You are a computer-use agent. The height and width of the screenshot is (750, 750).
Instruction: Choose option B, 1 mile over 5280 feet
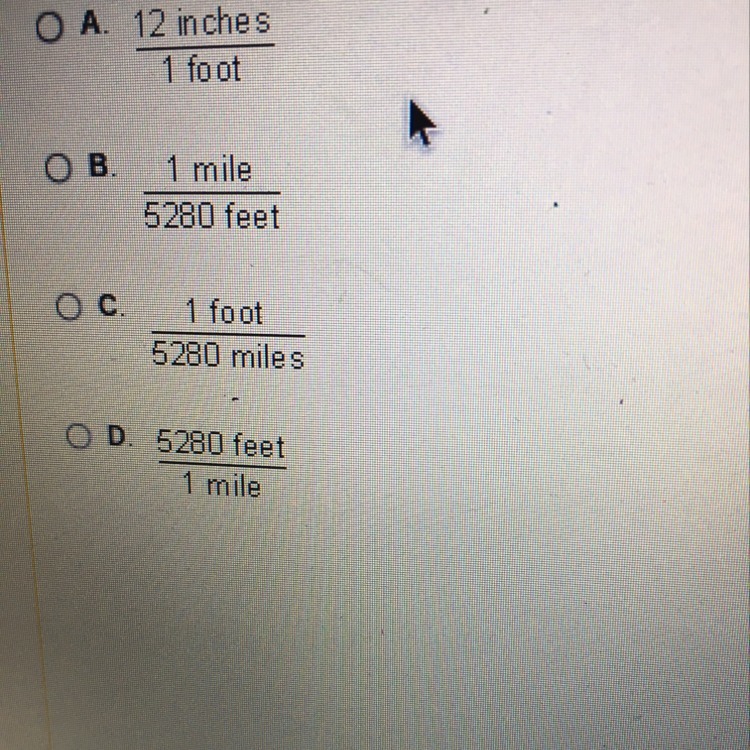(x=58, y=169)
